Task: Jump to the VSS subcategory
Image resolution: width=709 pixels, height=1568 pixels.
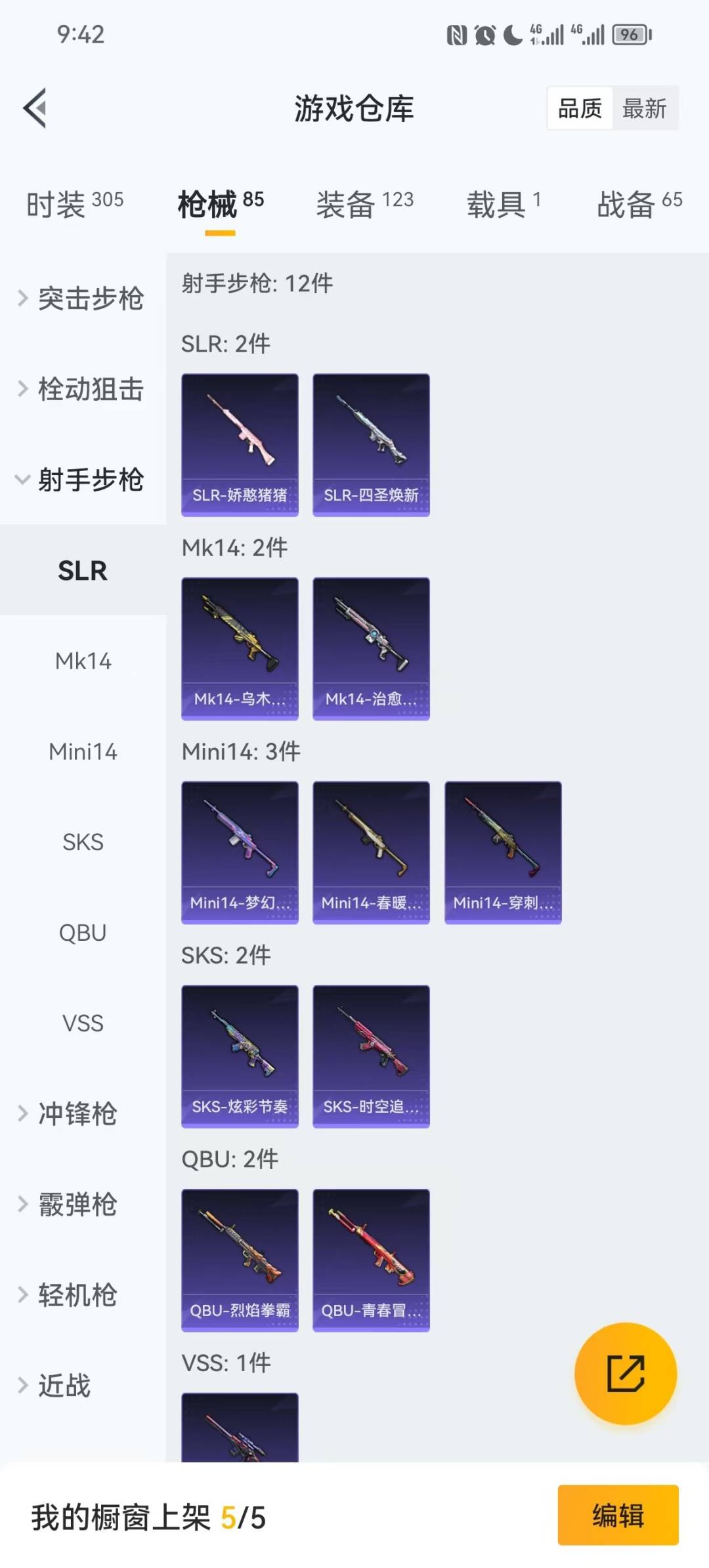Action: pyautogui.click(x=83, y=1023)
